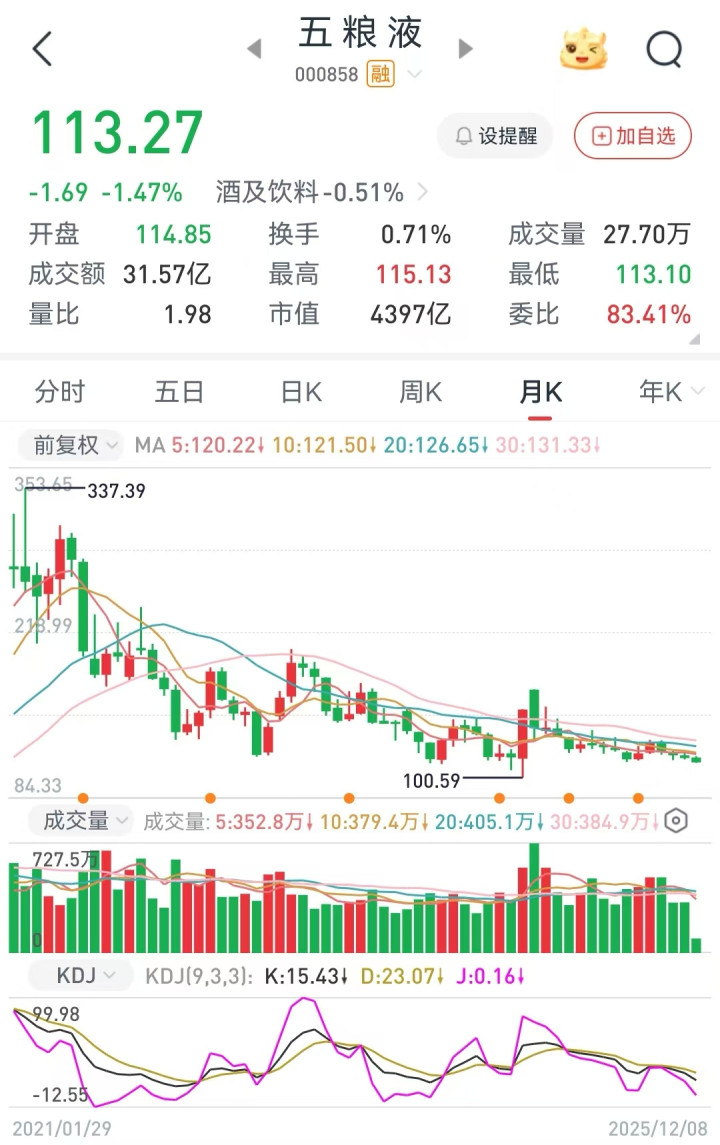Change the KDJ indicator dropdown
Viewport: 720px width, 1145px height.
79,974
